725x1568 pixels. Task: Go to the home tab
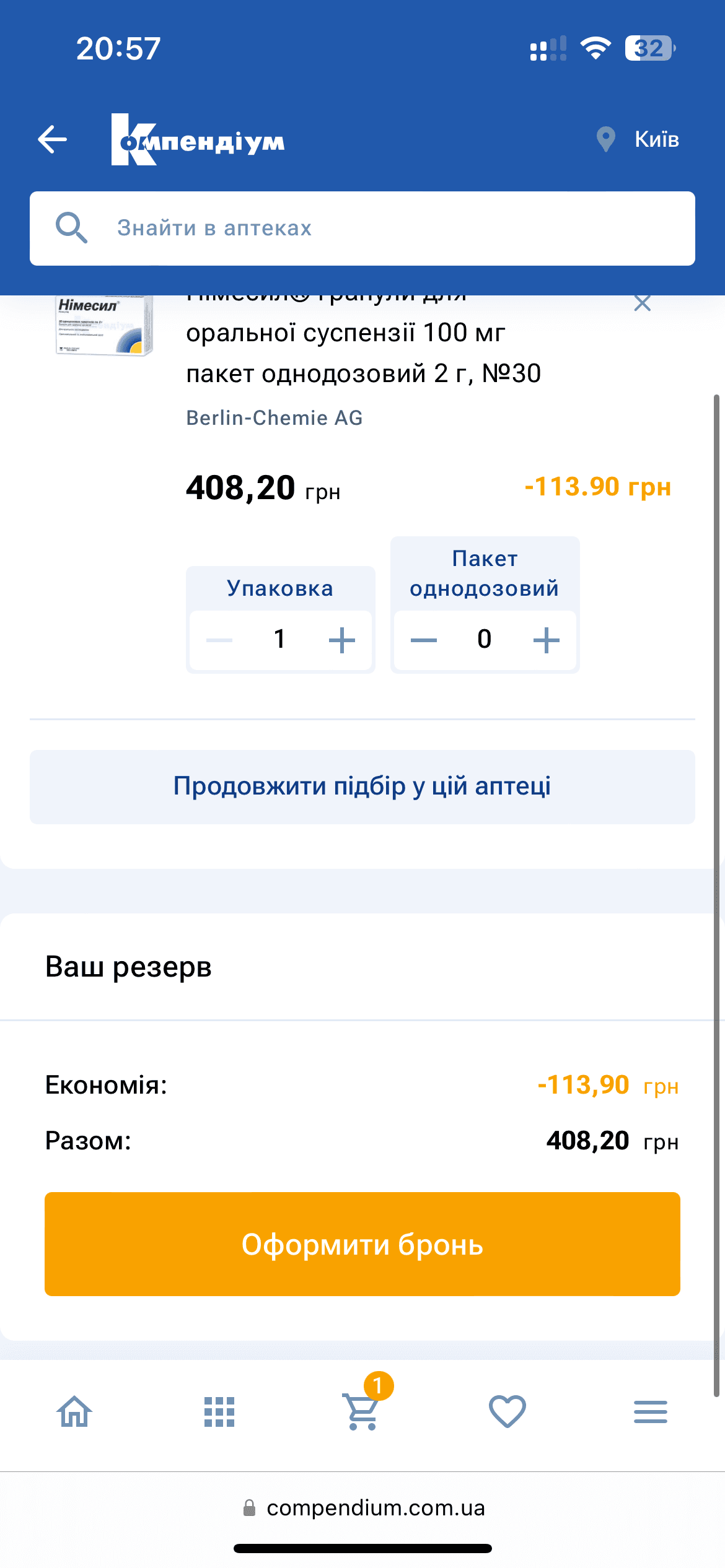click(74, 1412)
